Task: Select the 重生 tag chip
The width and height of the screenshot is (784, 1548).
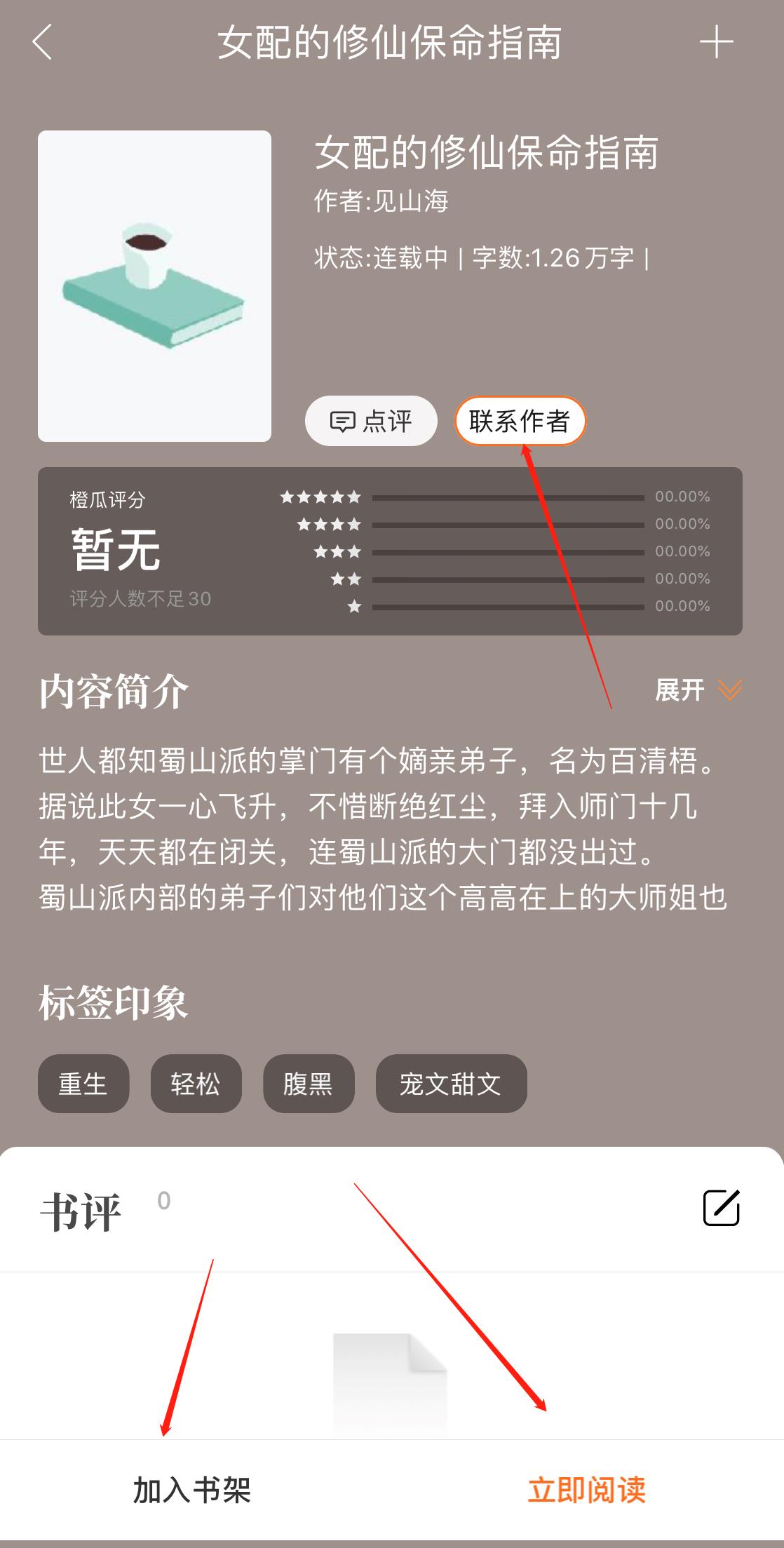Action: pyautogui.click(x=83, y=1084)
